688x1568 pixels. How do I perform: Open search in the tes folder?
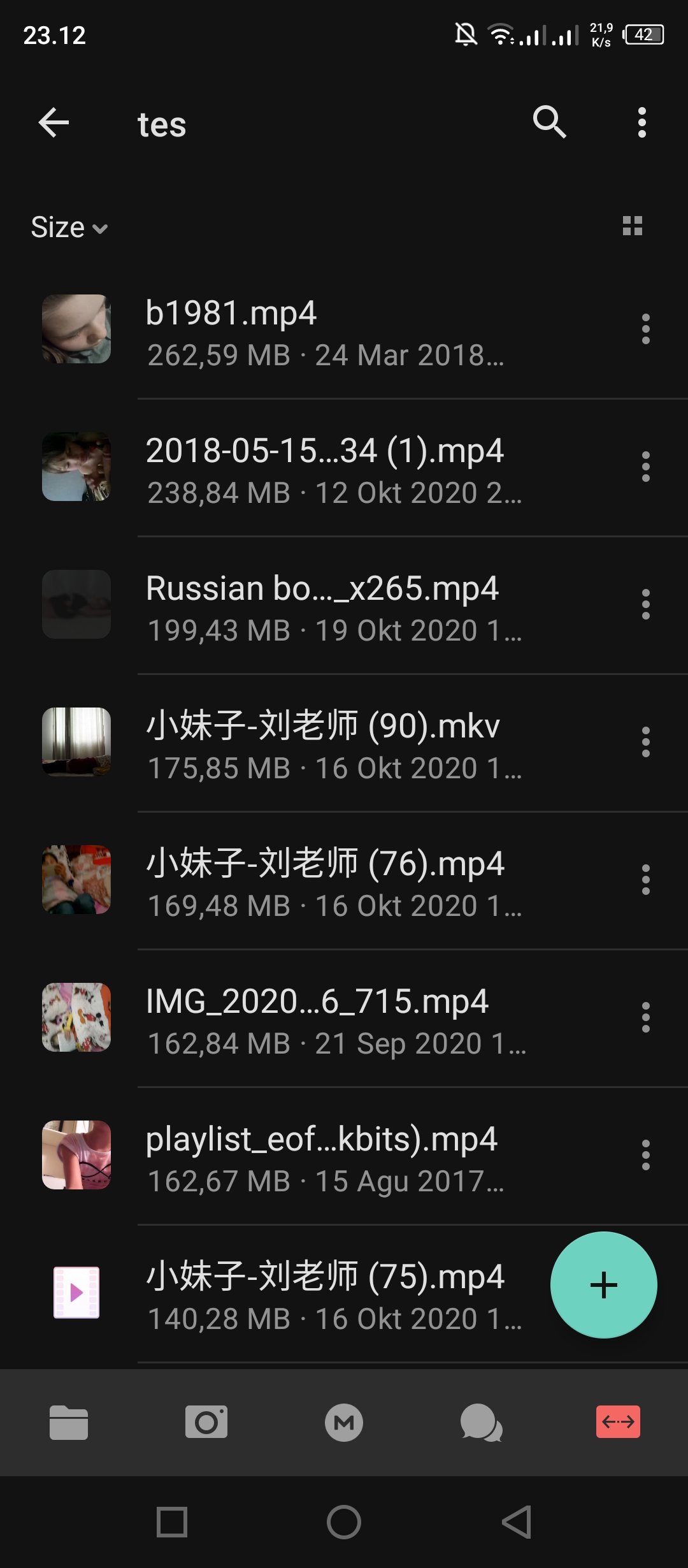click(x=549, y=122)
